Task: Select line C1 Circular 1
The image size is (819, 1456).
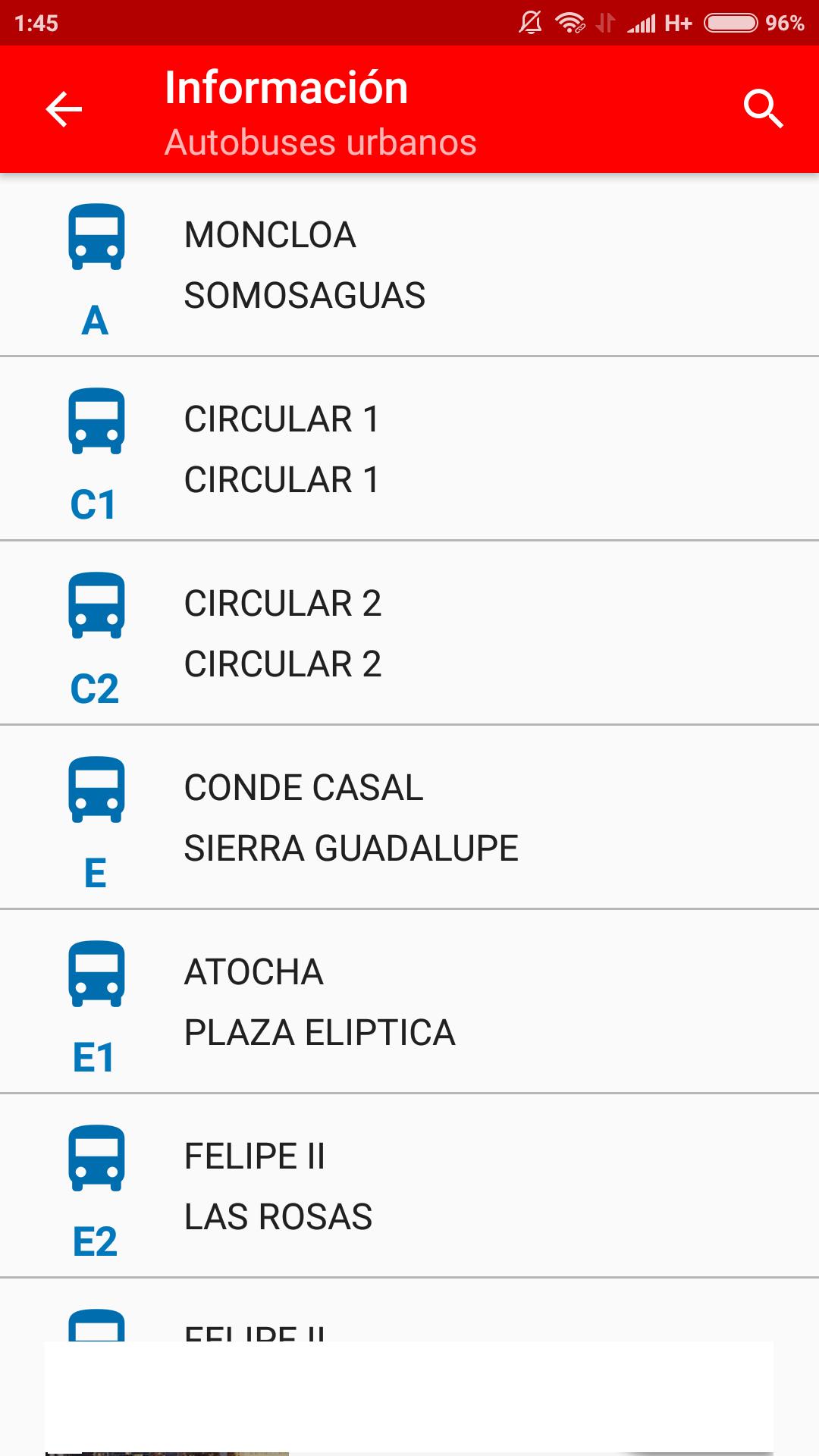Action: pyautogui.click(x=409, y=449)
